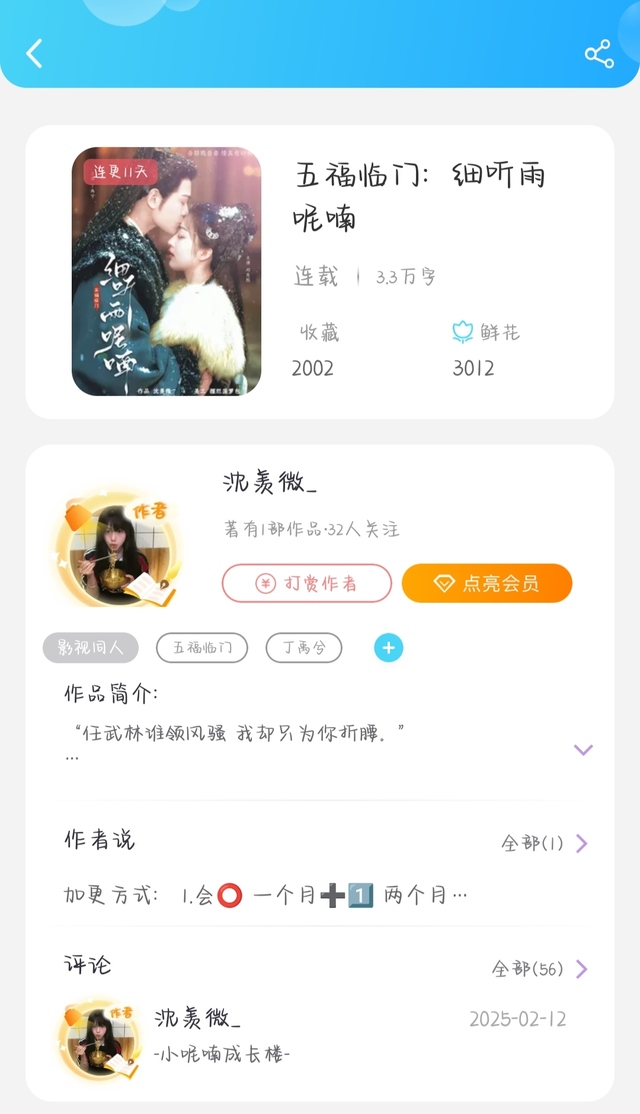Open the 五福临门 tag
This screenshot has height=1114, width=640.
click(202, 648)
